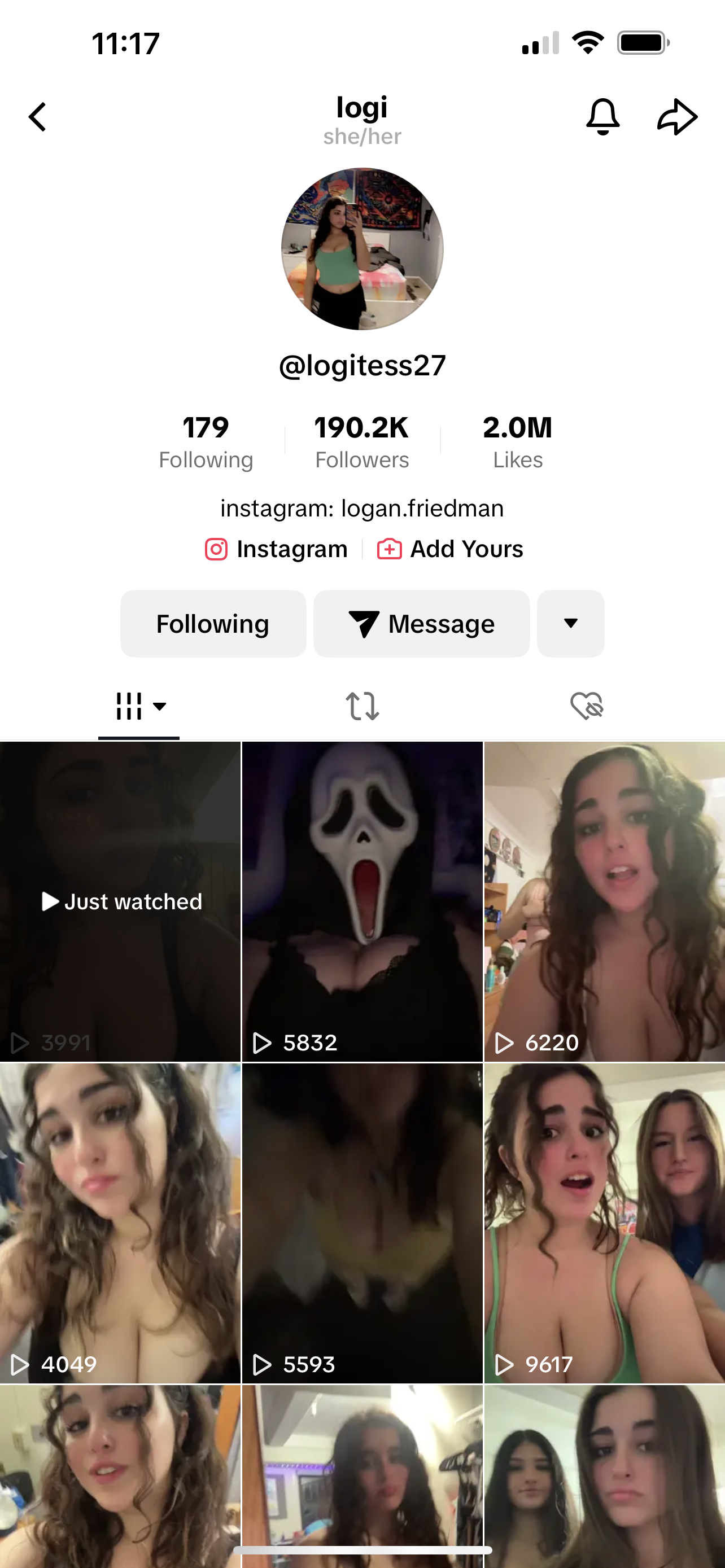Go back to the previous screen
Image resolution: width=725 pixels, height=1568 pixels.
click(x=38, y=117)
